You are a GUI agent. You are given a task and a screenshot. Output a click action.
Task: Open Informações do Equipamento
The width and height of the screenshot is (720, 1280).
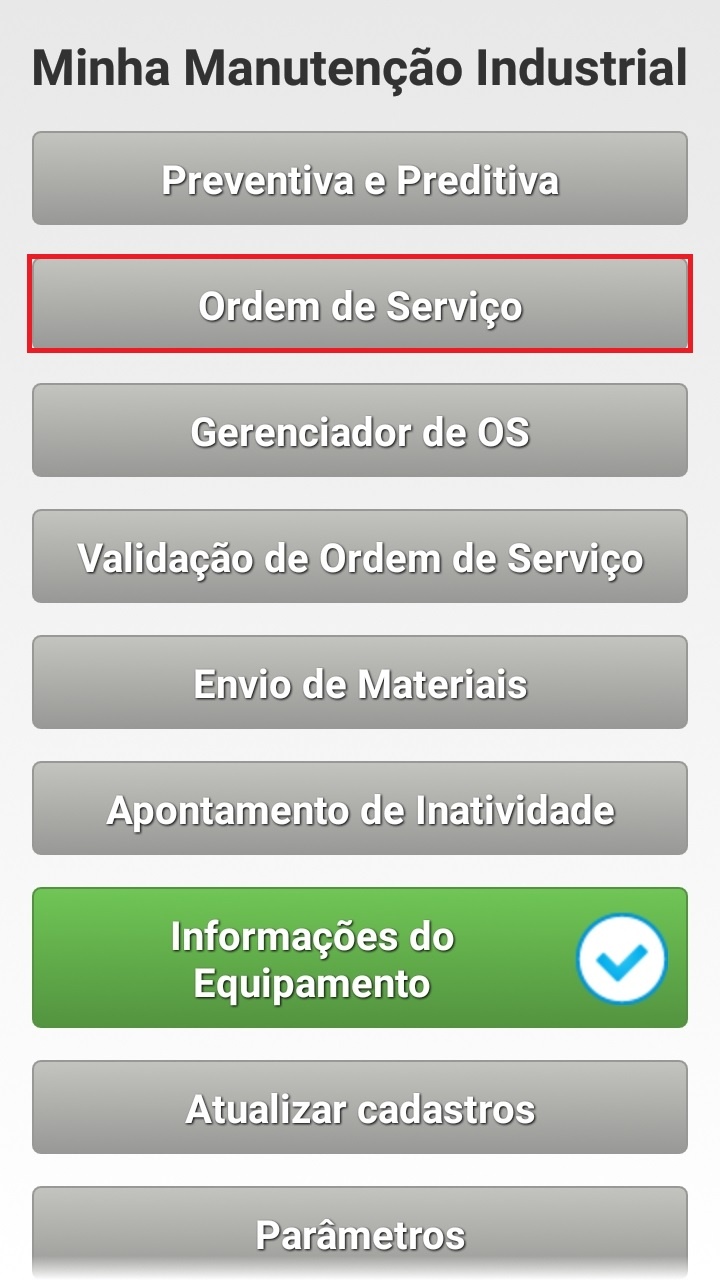312,959
